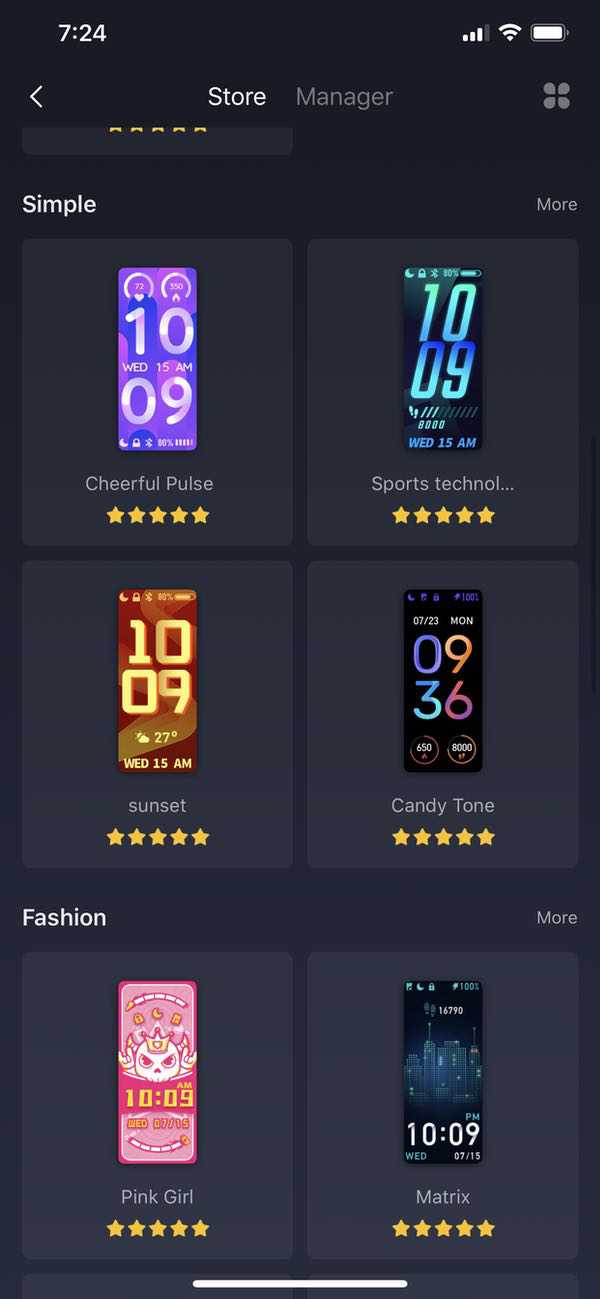The width and height of the screenshot is (600, 1299).
Task: Tap More next to Simple
Action: [x=557, y=204]
